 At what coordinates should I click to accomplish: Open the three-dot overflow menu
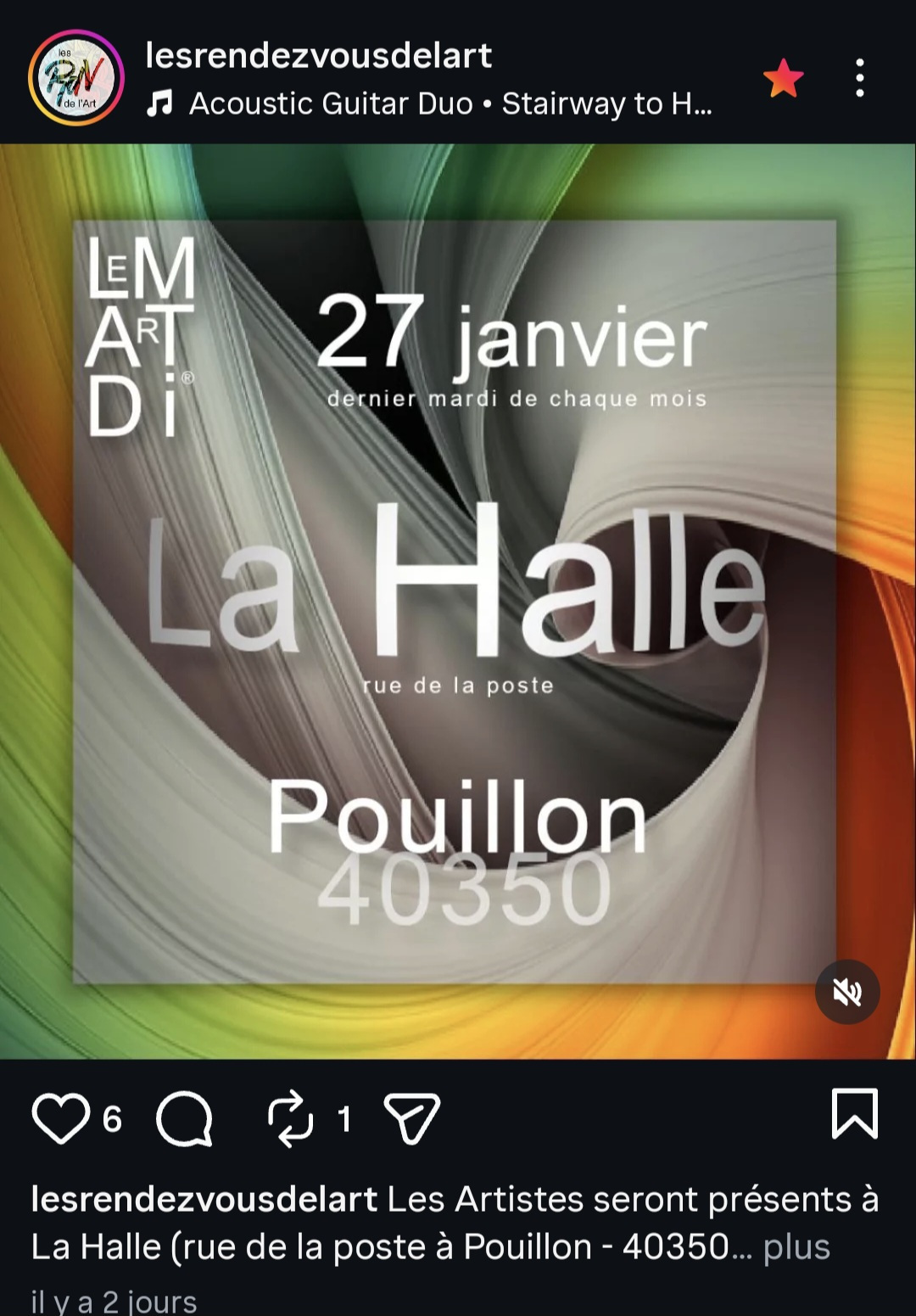859,78
